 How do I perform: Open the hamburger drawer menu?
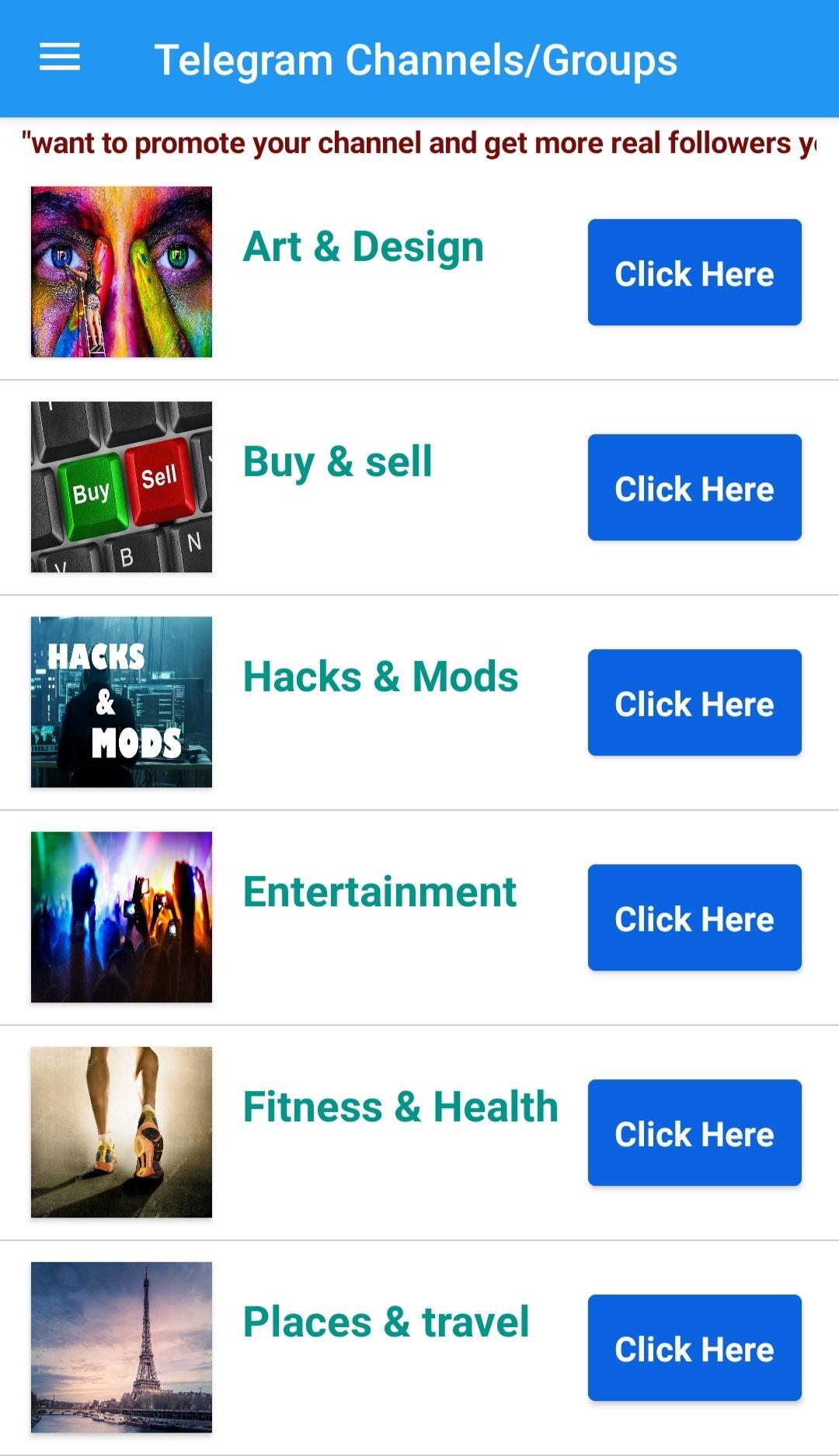(x=60, y=57)
